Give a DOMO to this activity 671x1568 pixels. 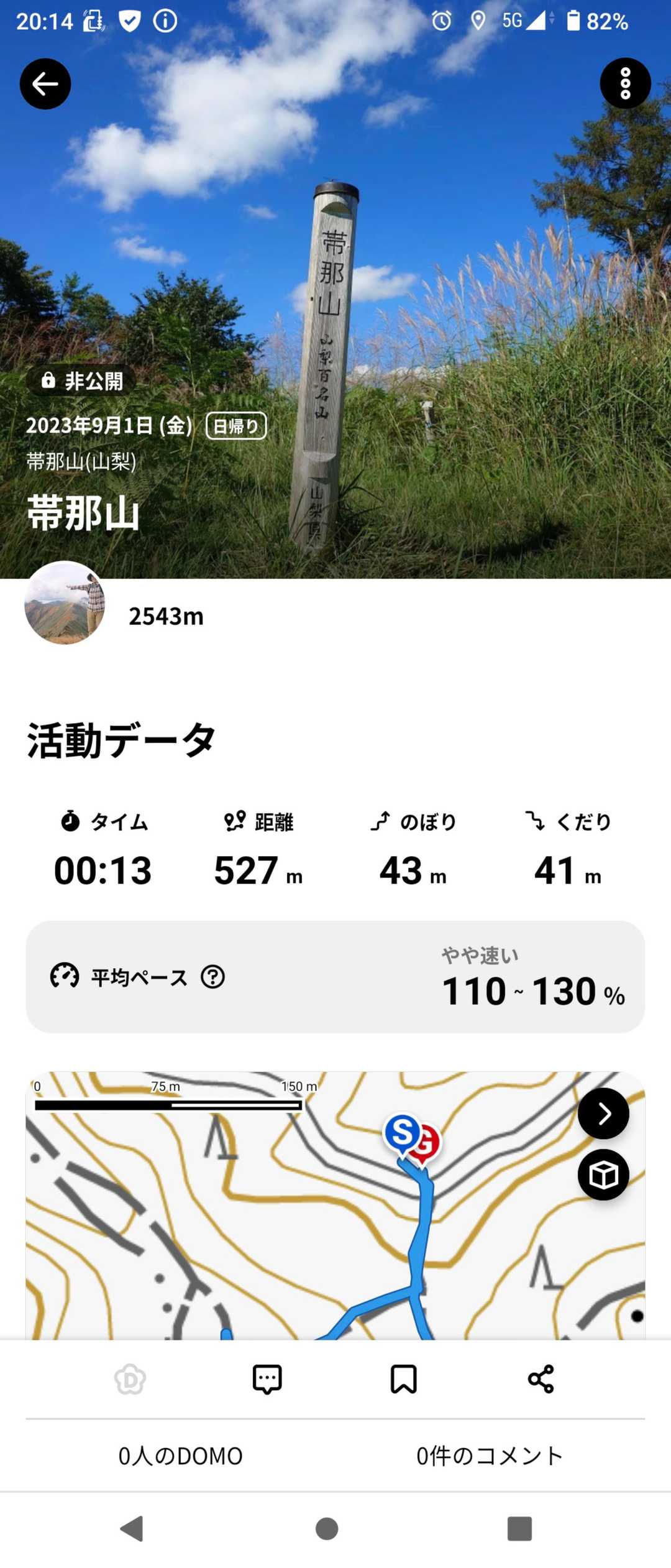click(x=130, y=1379)
